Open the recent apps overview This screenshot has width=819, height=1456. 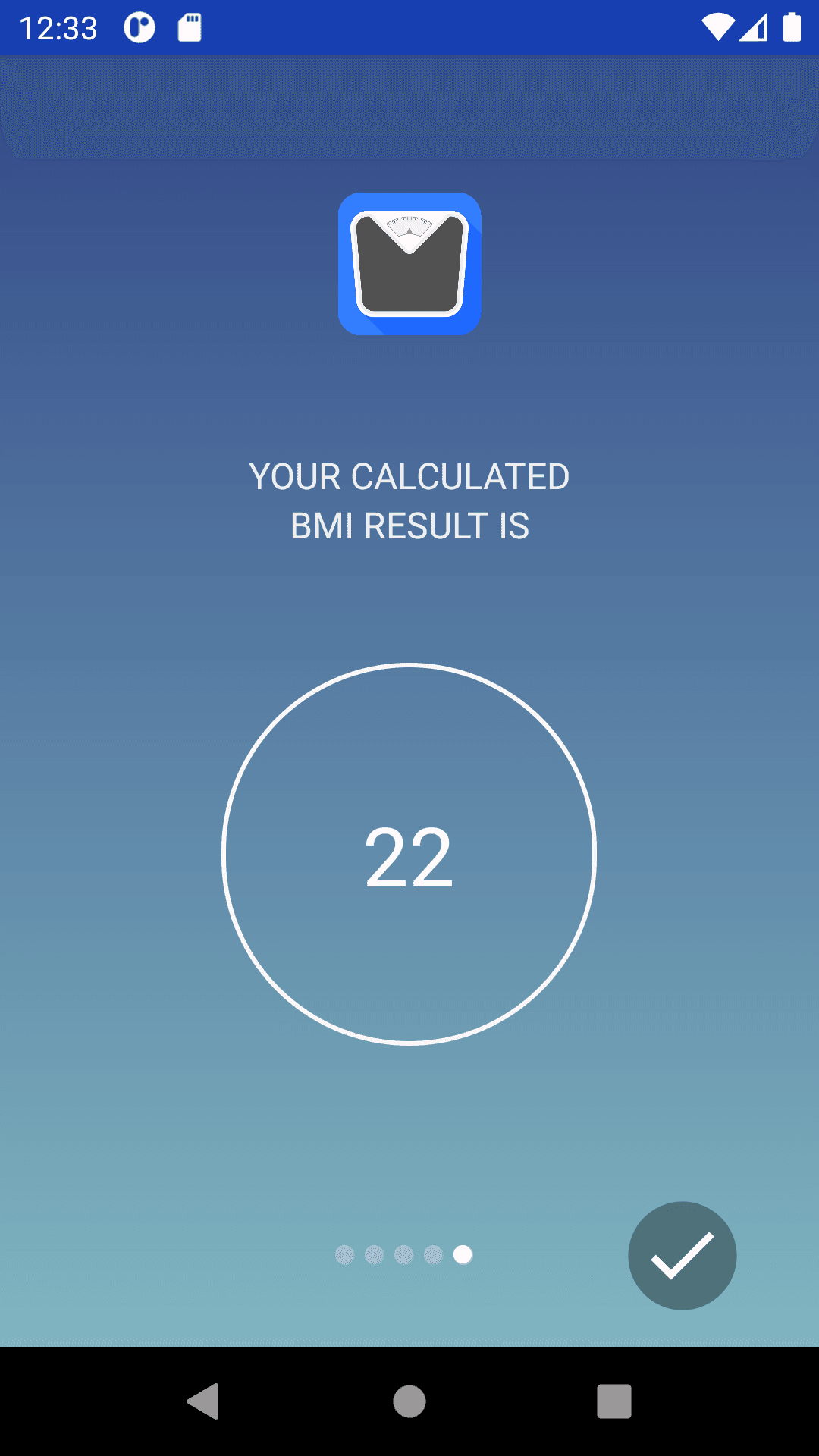[614, 1401]
